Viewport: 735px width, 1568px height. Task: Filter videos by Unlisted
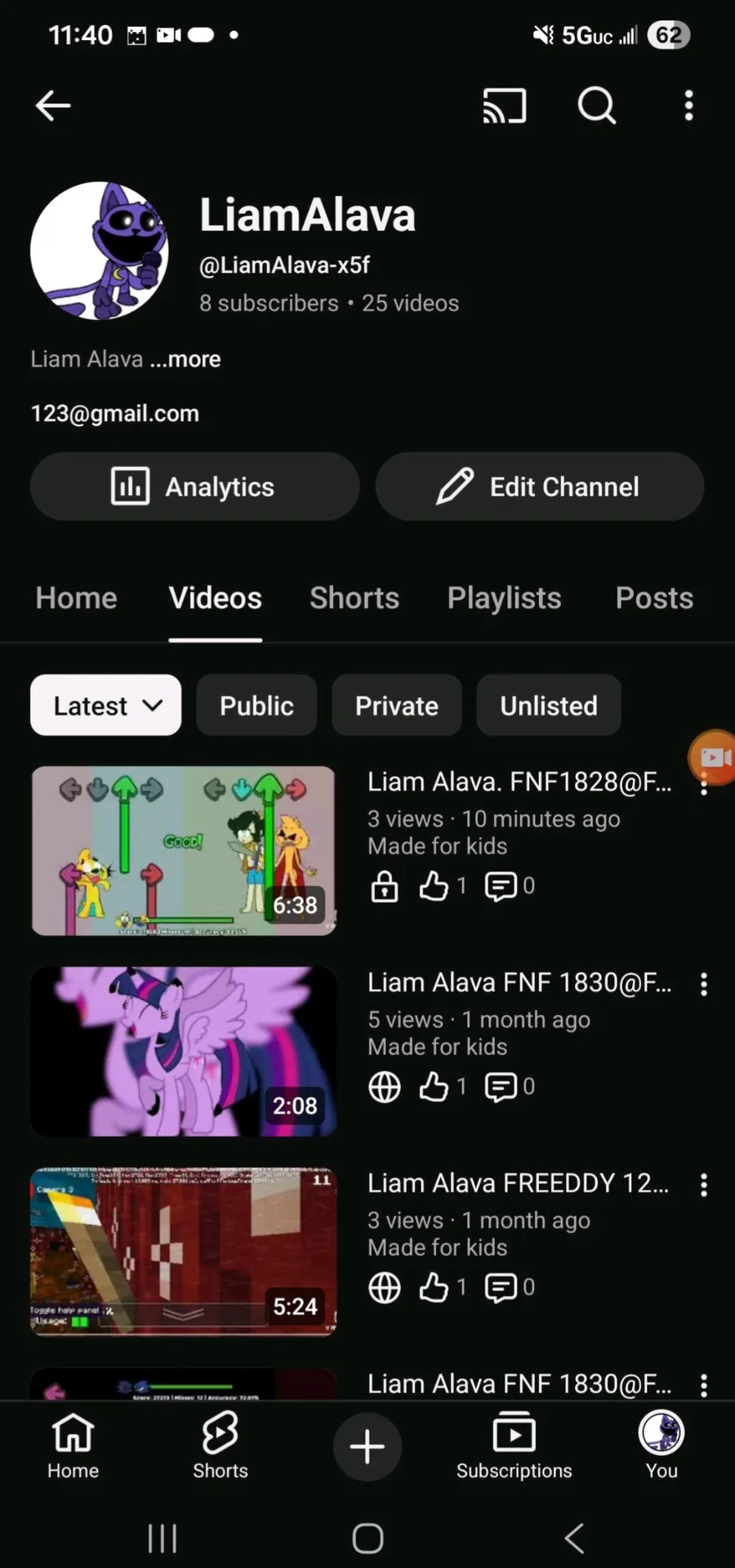548,706
